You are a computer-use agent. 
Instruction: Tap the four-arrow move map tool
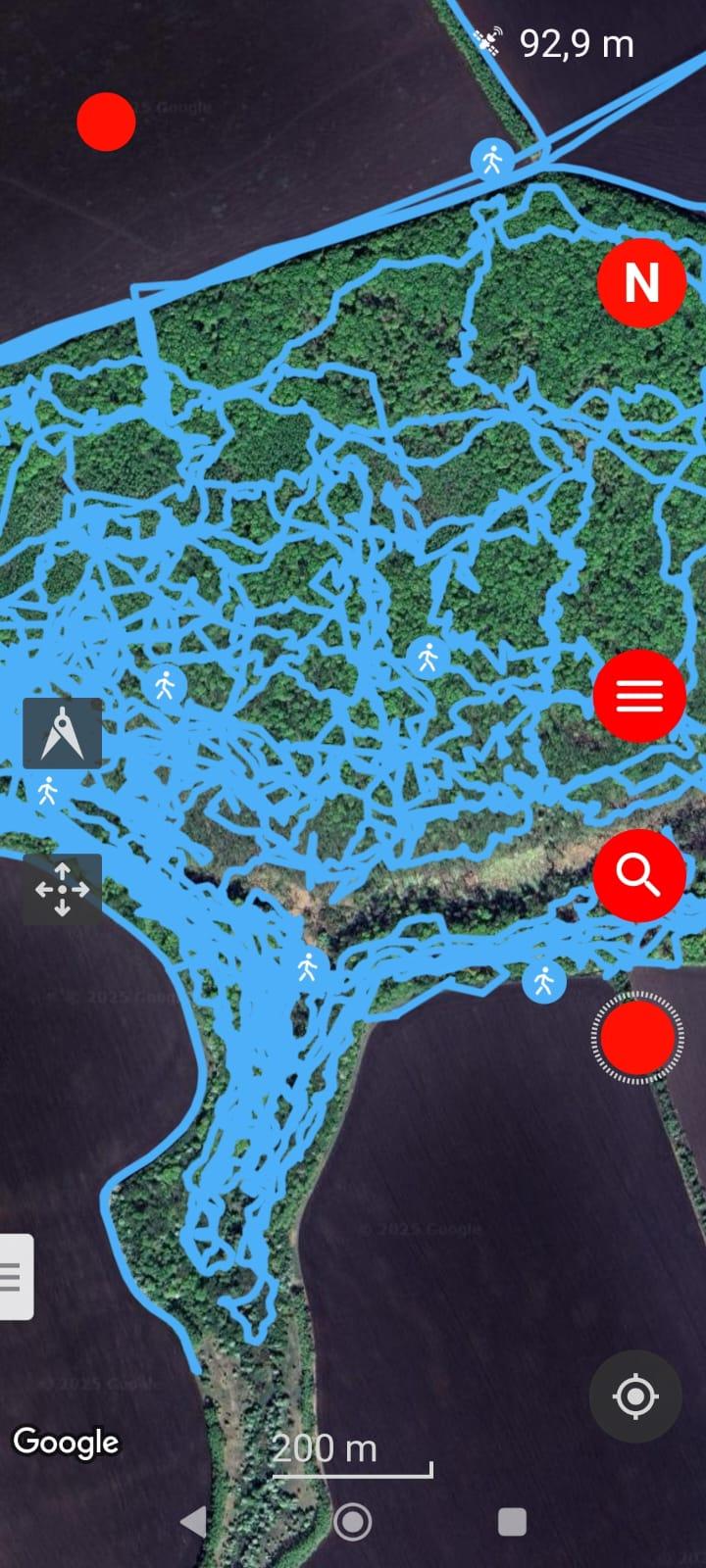(x=62, y=889)
